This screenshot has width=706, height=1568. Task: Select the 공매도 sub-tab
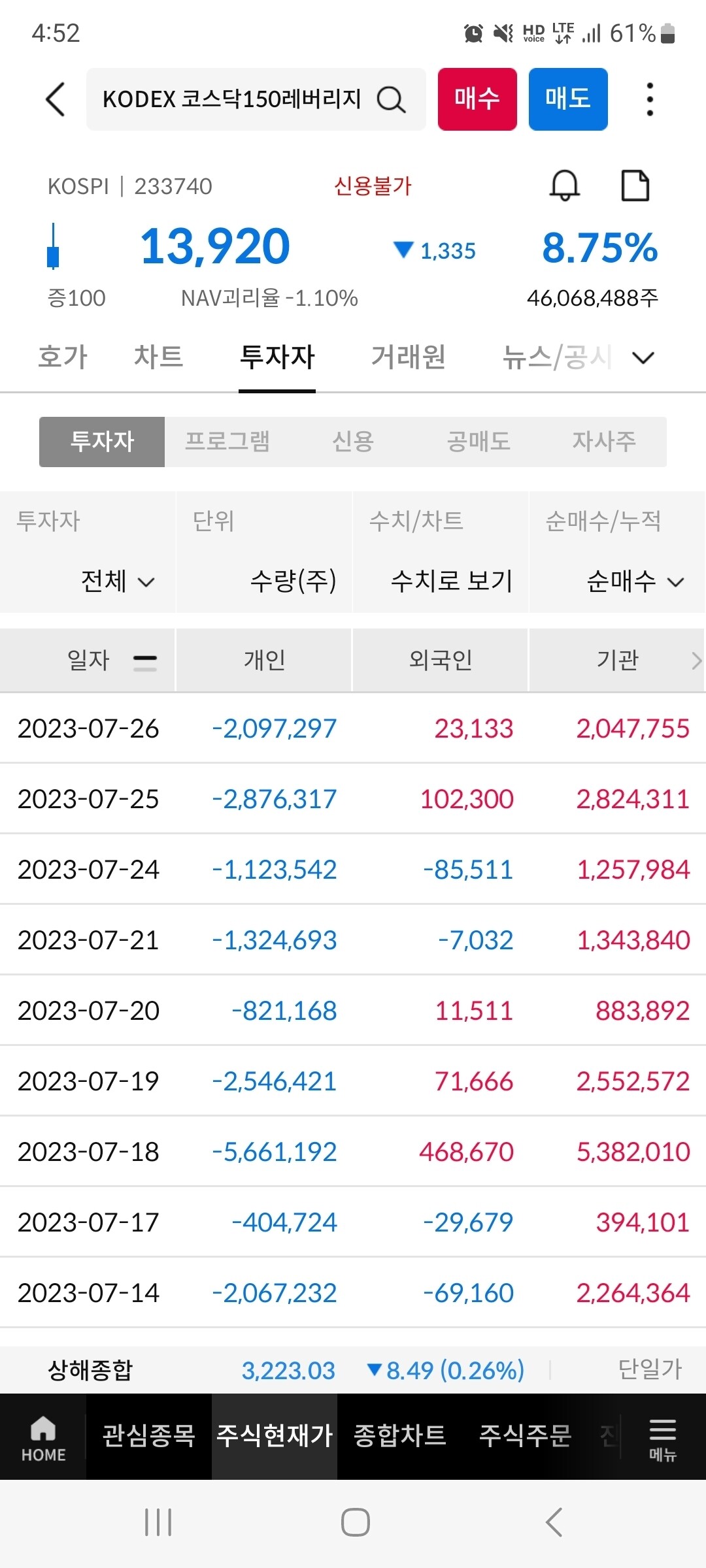[x=479, y=441]
